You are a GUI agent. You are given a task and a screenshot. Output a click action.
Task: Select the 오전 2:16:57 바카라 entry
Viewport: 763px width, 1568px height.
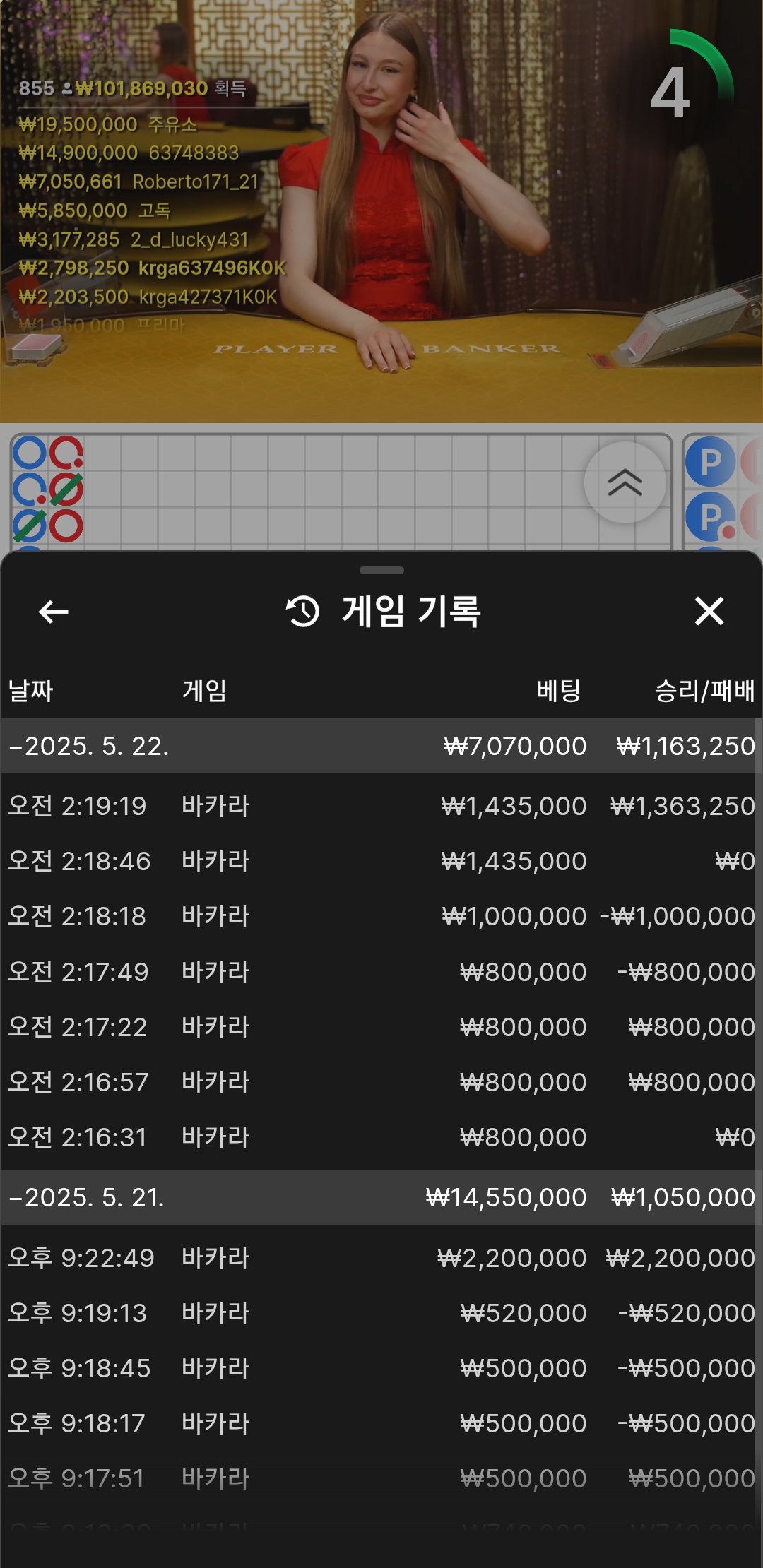[x=381, y=1082]
